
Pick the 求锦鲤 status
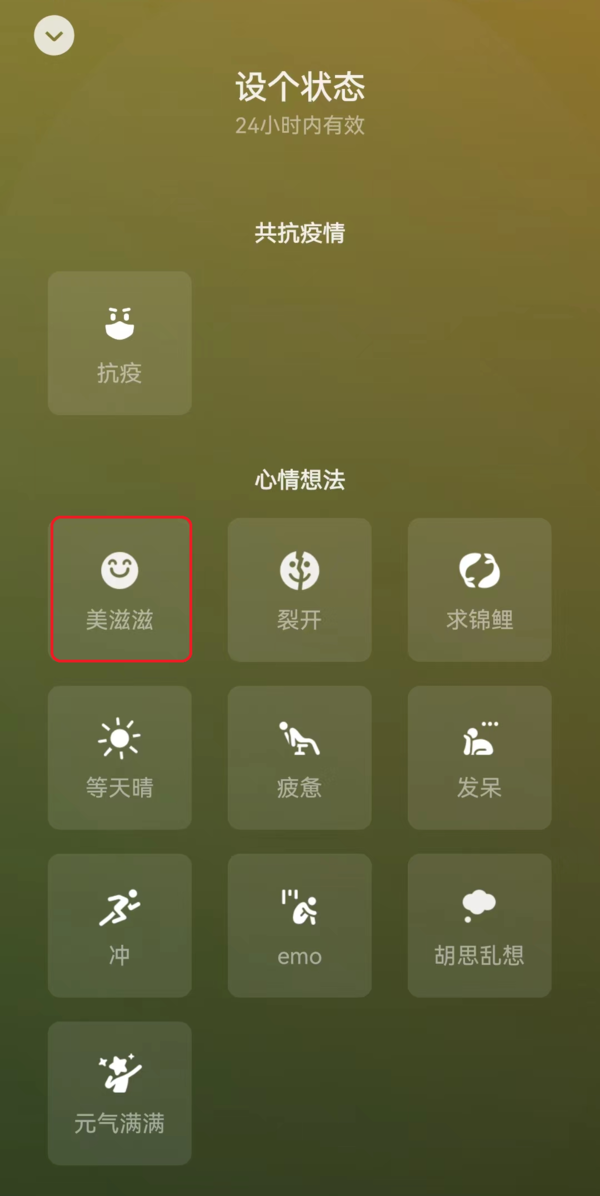[479, 589]
